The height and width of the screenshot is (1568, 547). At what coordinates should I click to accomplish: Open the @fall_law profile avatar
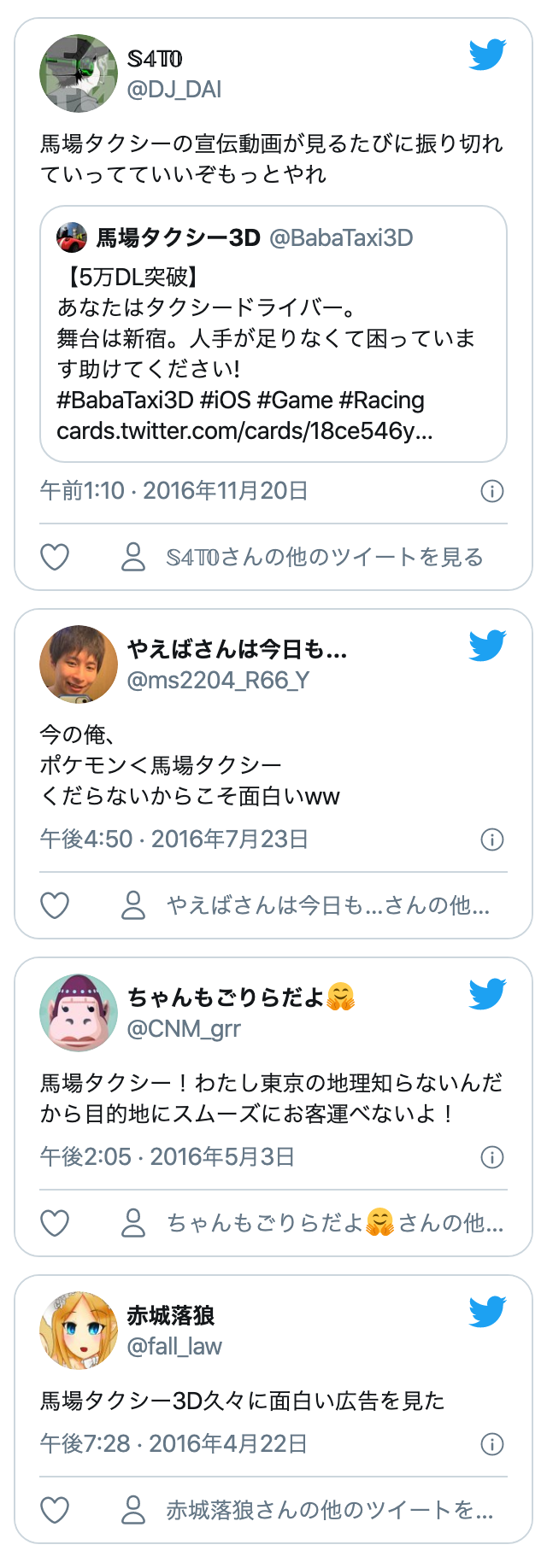(x=79, y=1331)
